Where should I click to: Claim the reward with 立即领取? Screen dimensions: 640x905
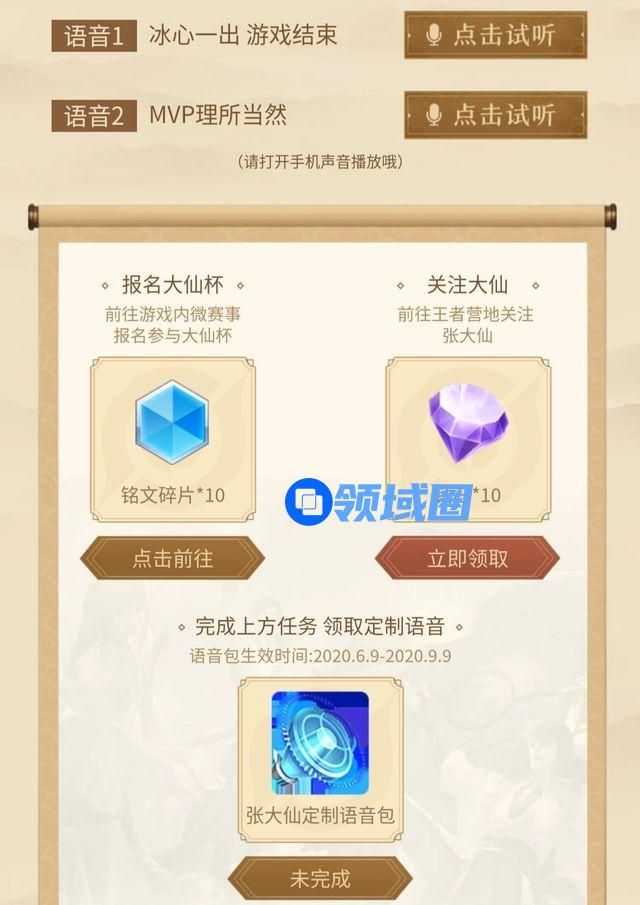pyautogui.click(x=467, y=558)
